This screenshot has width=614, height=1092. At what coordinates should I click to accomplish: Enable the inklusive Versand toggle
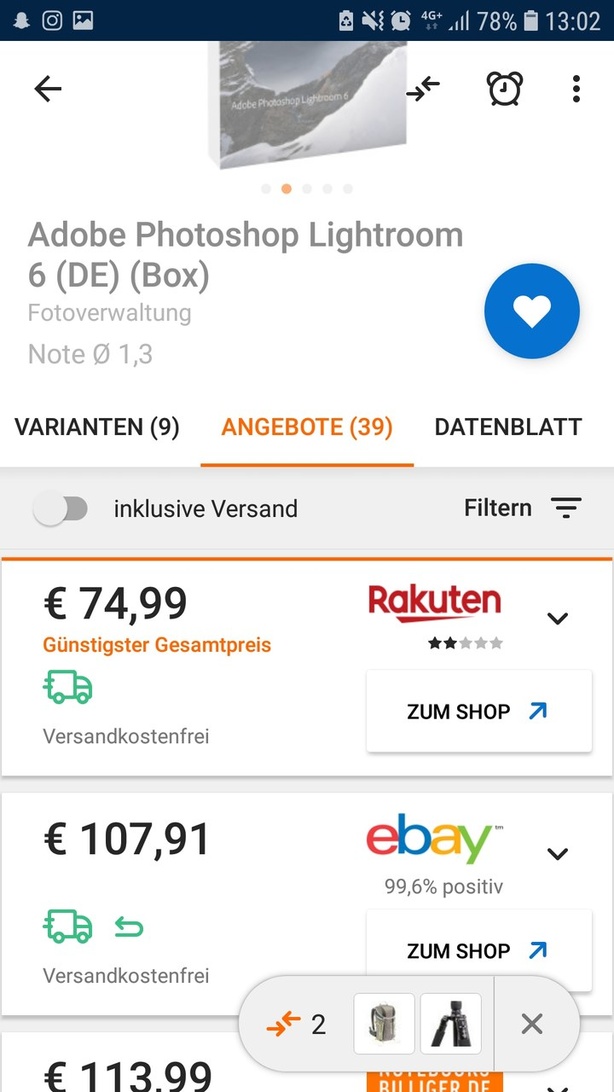click(x=61, y=509)
